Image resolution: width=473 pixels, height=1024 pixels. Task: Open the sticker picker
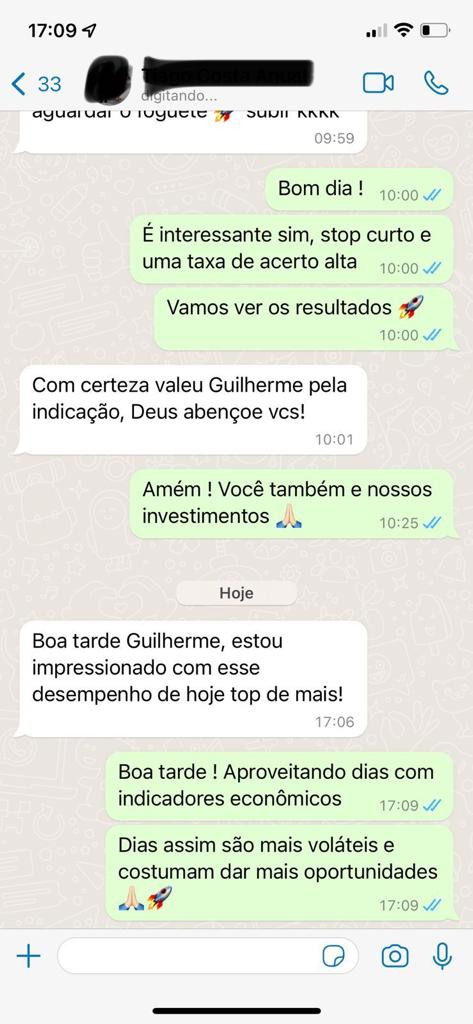pyautogui.click(x=334, y=957)
